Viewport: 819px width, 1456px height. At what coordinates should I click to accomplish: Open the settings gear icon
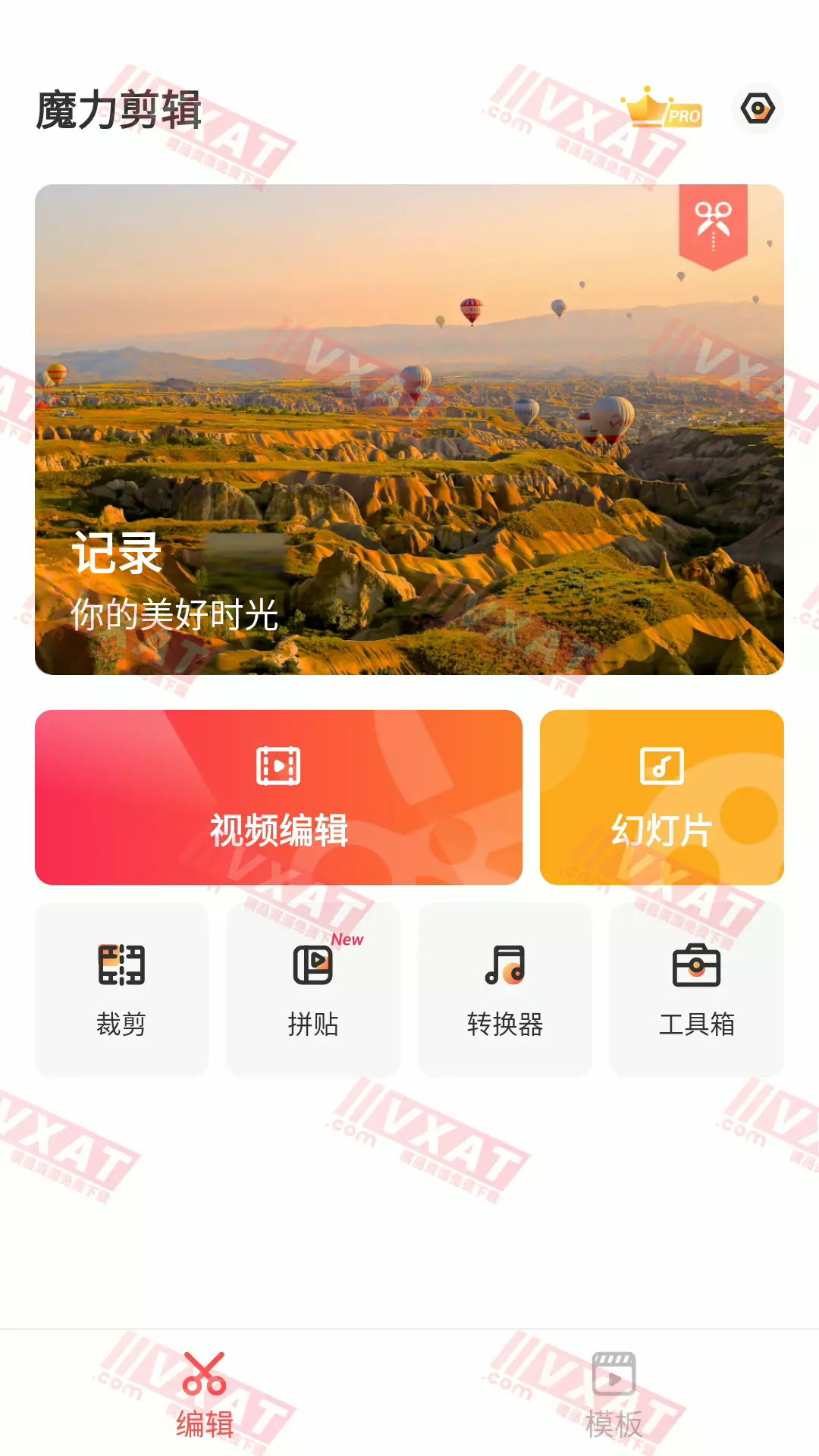(x=758, y=108)
